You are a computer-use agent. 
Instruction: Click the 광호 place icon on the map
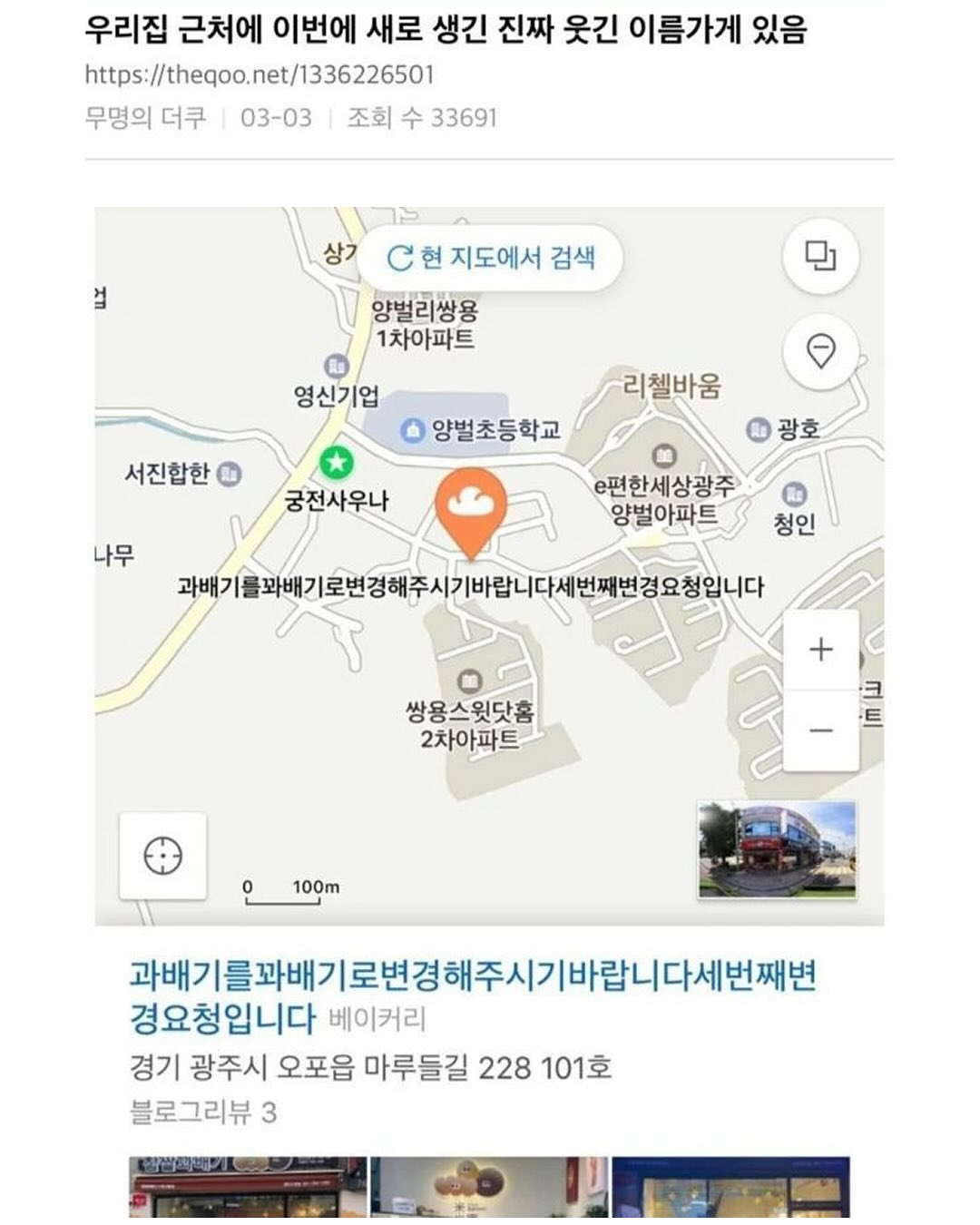[x=759, y=428]
